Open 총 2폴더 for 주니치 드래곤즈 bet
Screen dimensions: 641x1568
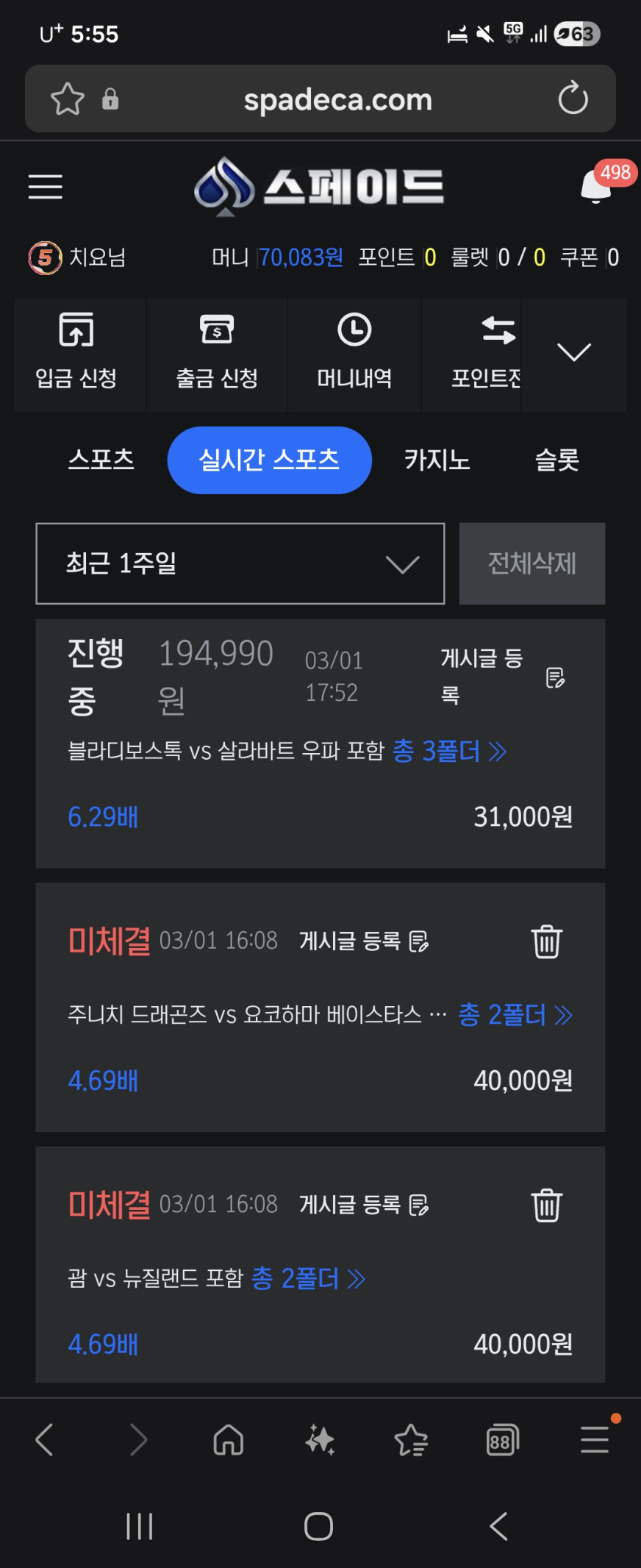[x=515, y=1015]
